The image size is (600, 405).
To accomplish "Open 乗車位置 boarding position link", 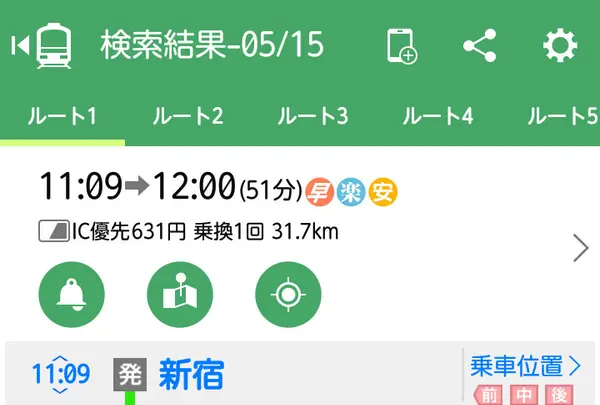I will click(525, 366).
